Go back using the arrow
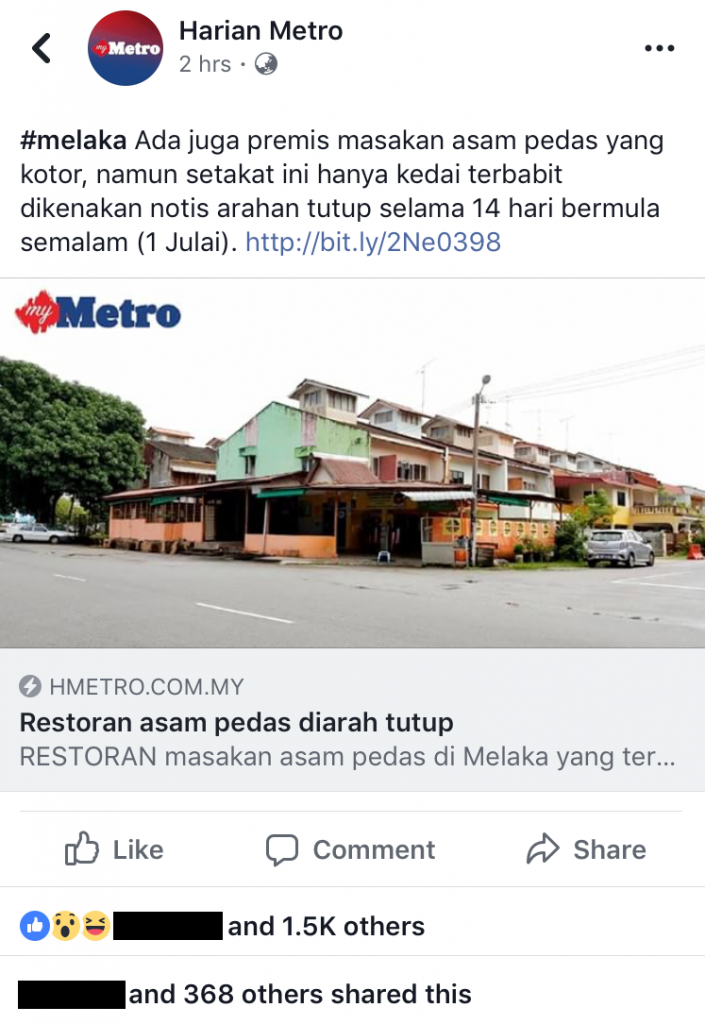 tap(41, 48)
